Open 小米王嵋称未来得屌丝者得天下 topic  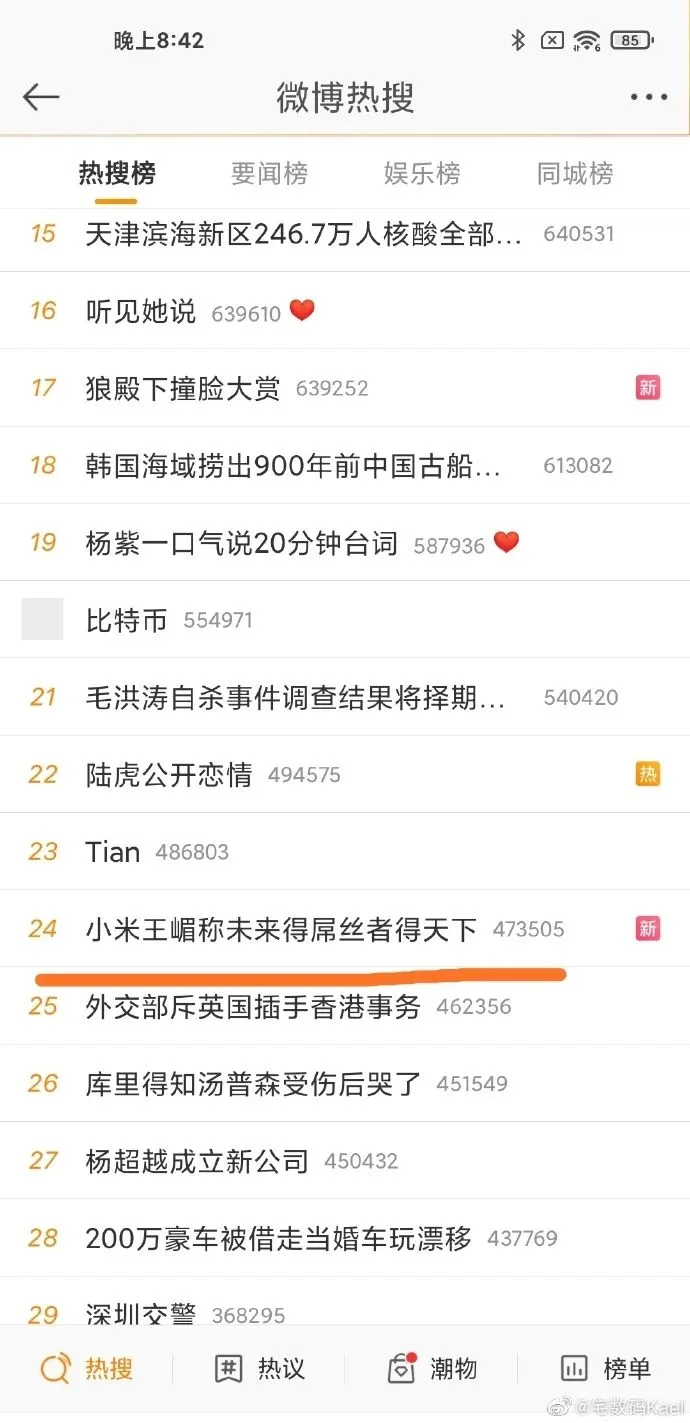pos(345,929)
